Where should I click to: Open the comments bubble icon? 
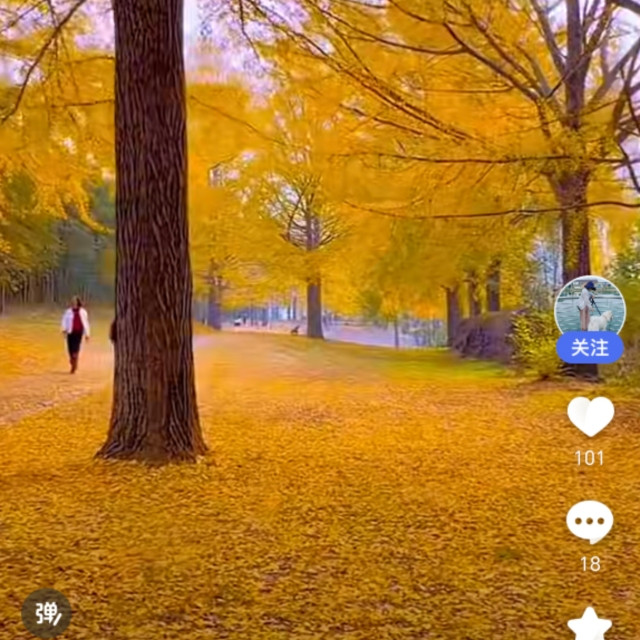pos(590,522)
